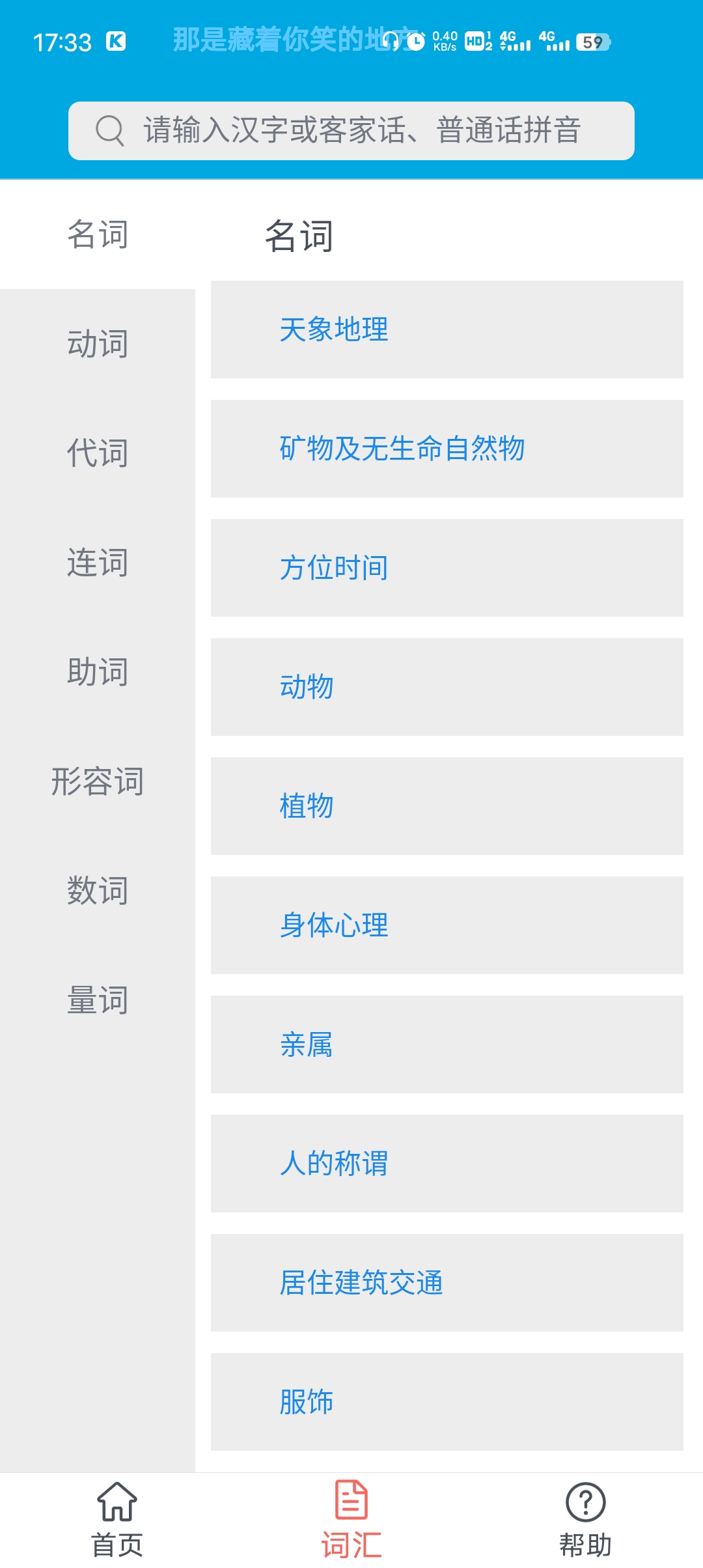Viewport: 703px width, 1568px height.
Task: View the 植物 vocabulary group
Action: click(x=447, y=806)
